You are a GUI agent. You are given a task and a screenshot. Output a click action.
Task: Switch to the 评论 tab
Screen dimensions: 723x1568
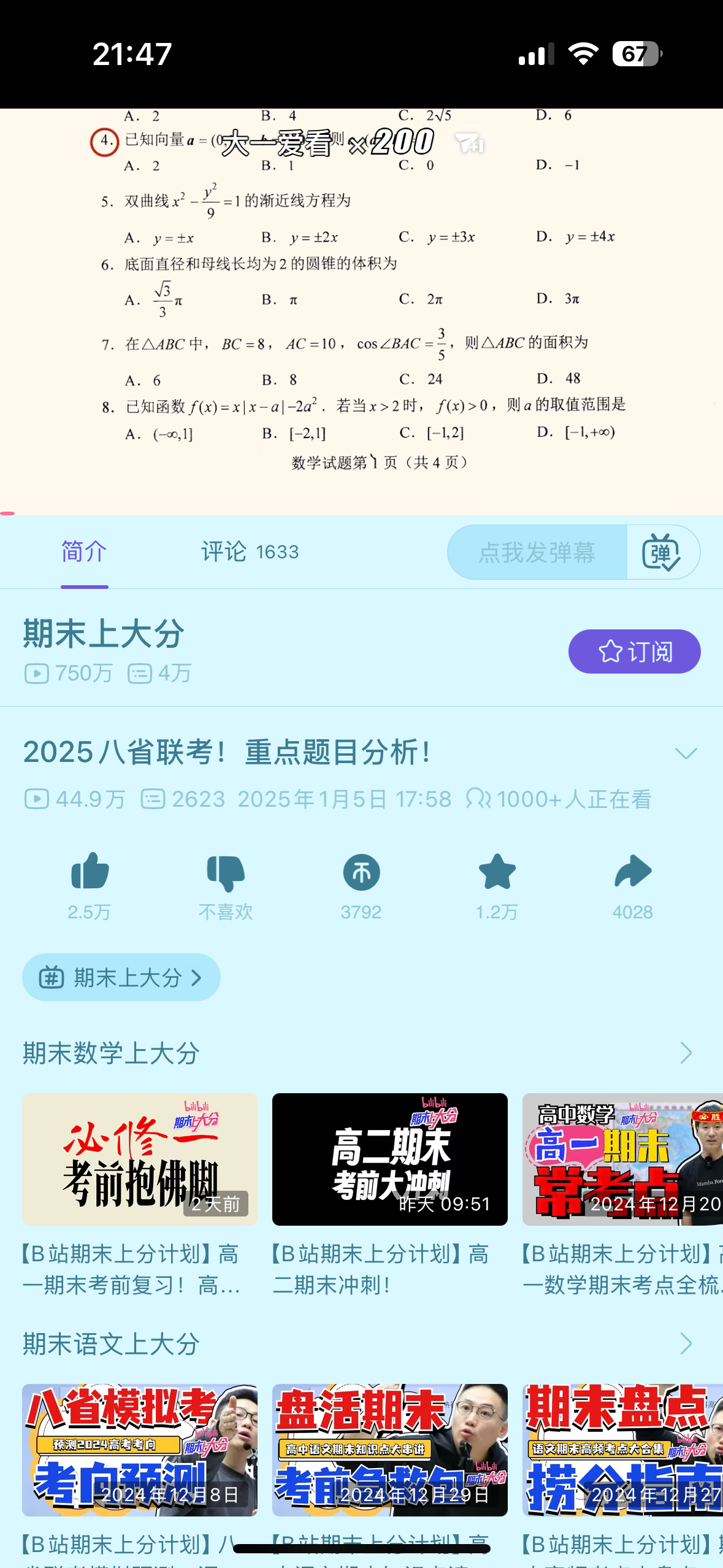click(x=250, y=552)
